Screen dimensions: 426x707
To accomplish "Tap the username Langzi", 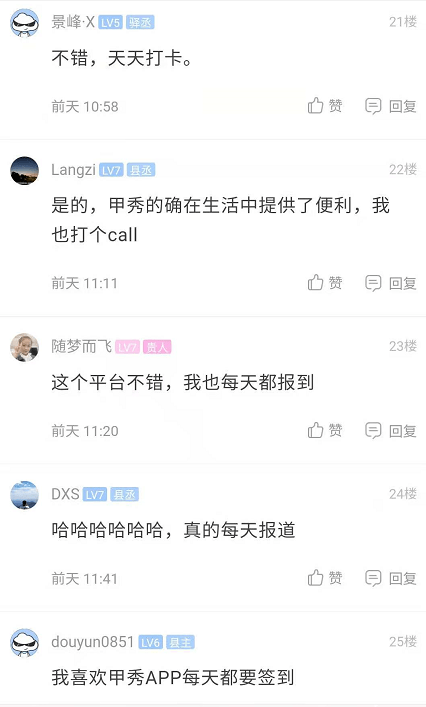I will (73, 170).
